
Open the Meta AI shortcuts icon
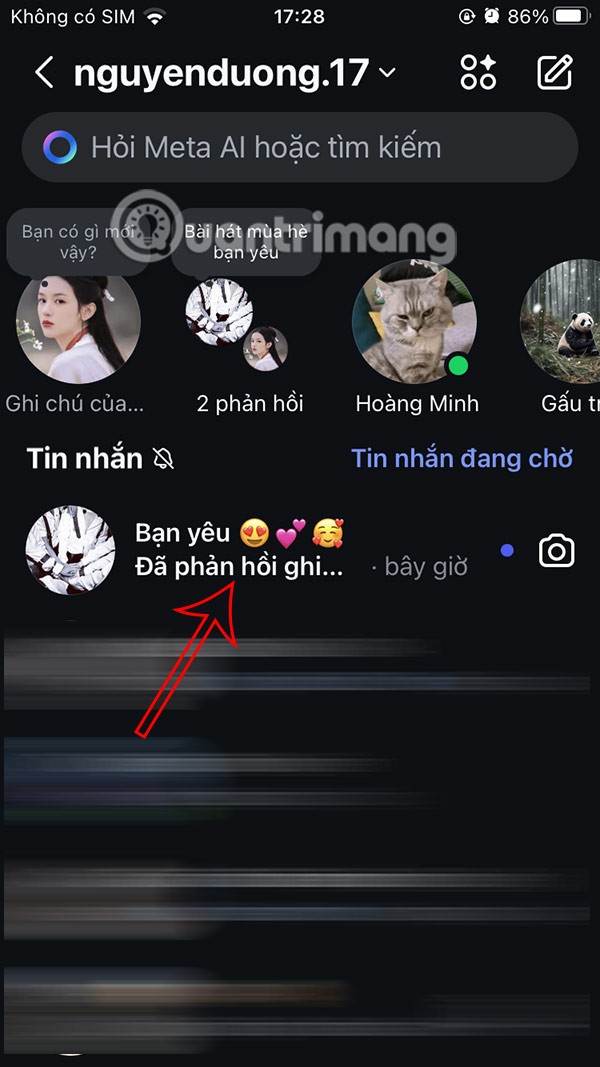(478, 73)
